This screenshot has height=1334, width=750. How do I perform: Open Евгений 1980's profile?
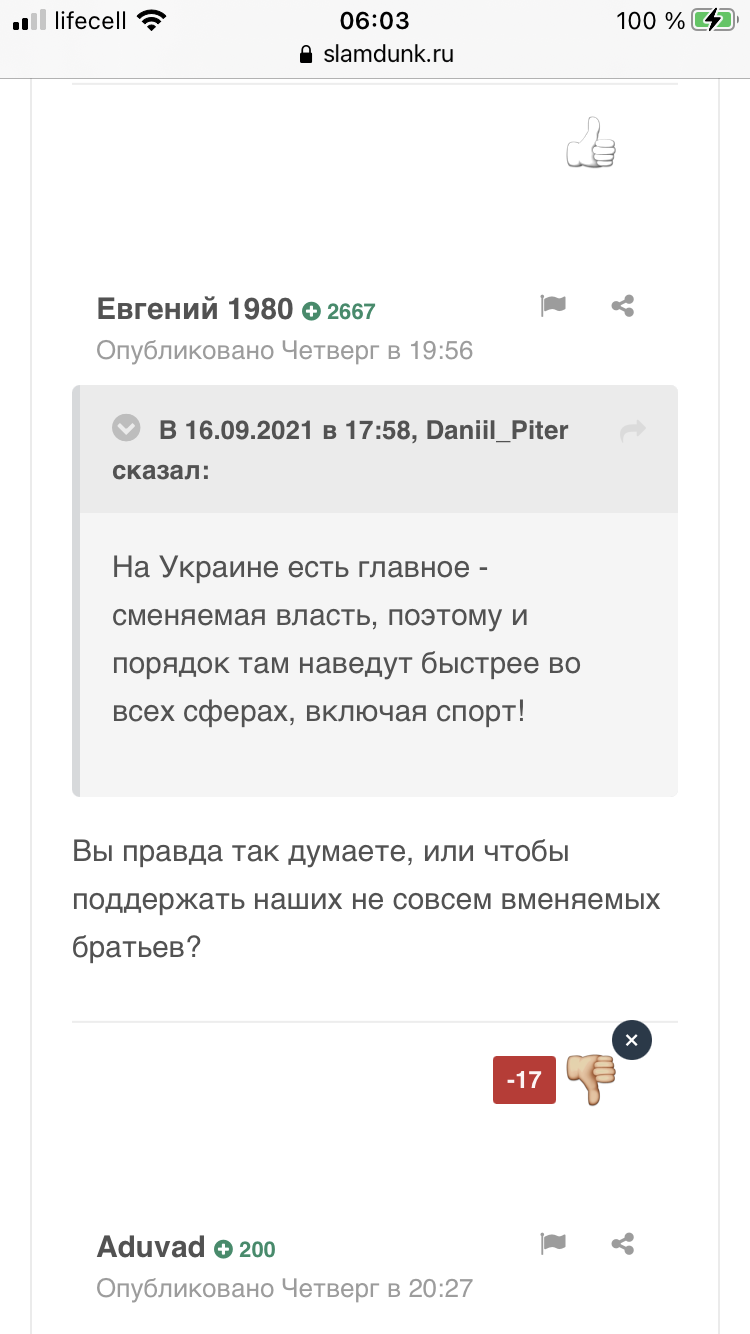coord(195,310)
